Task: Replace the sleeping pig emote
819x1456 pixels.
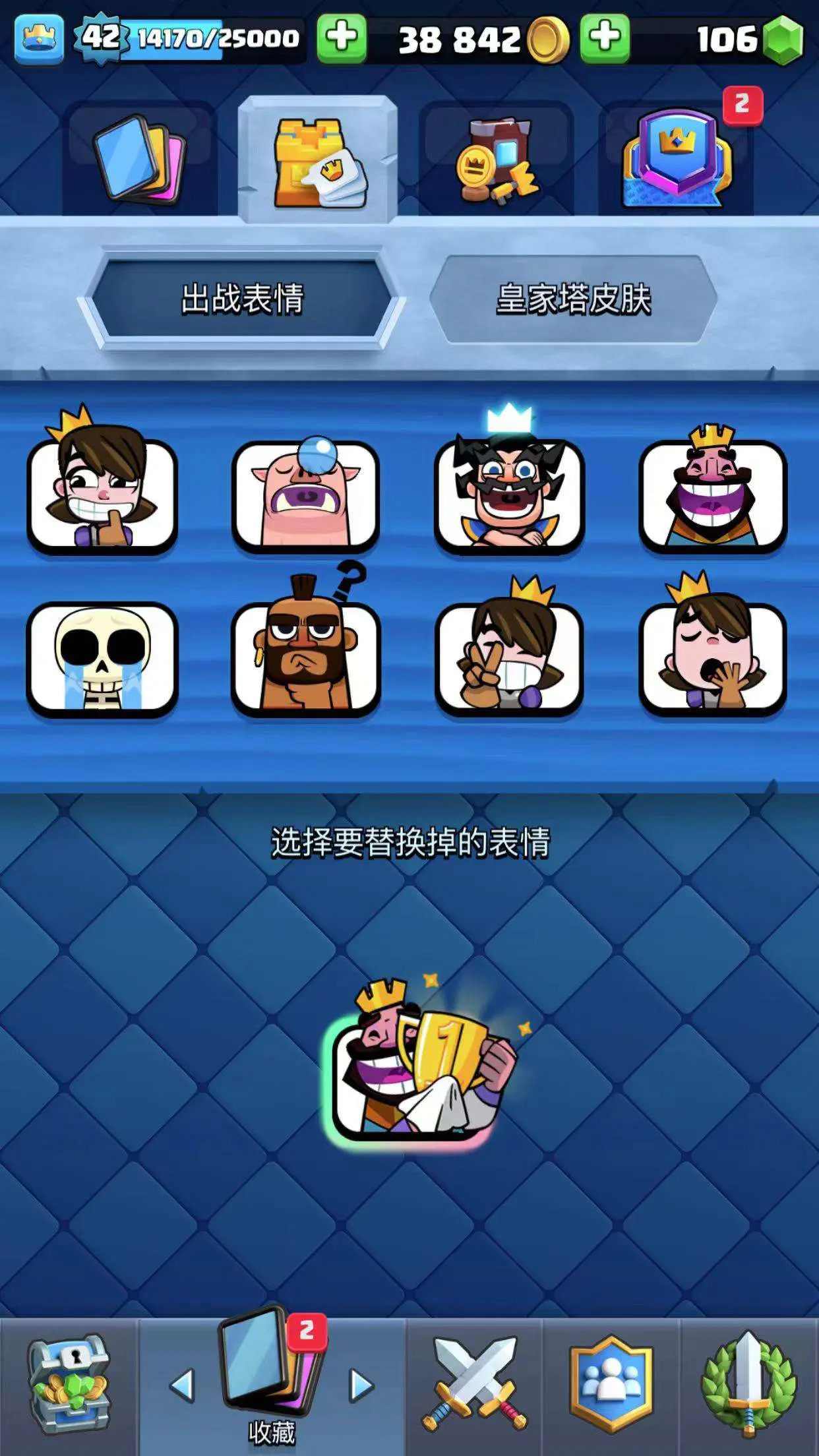Action: (x=305, y=491)
